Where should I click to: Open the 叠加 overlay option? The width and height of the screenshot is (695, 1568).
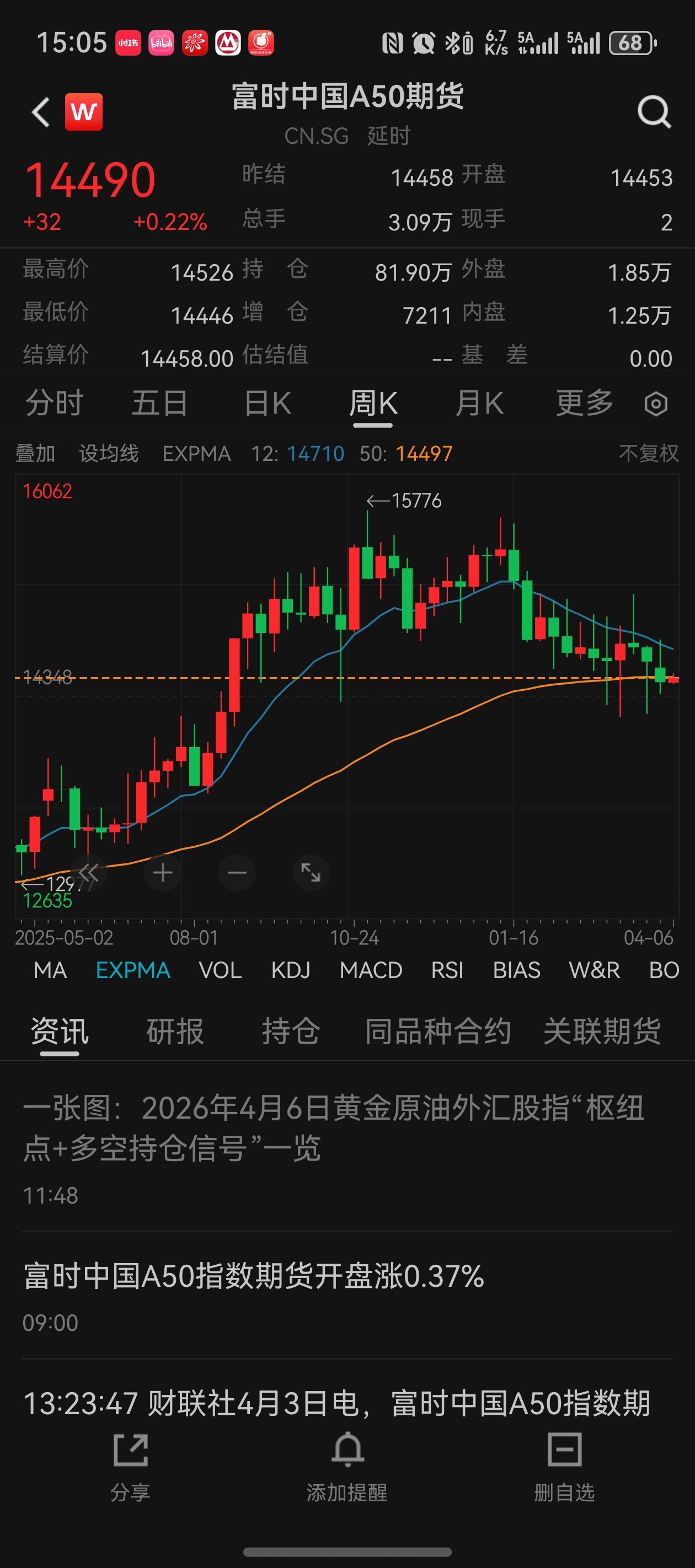tap(35, 454)
